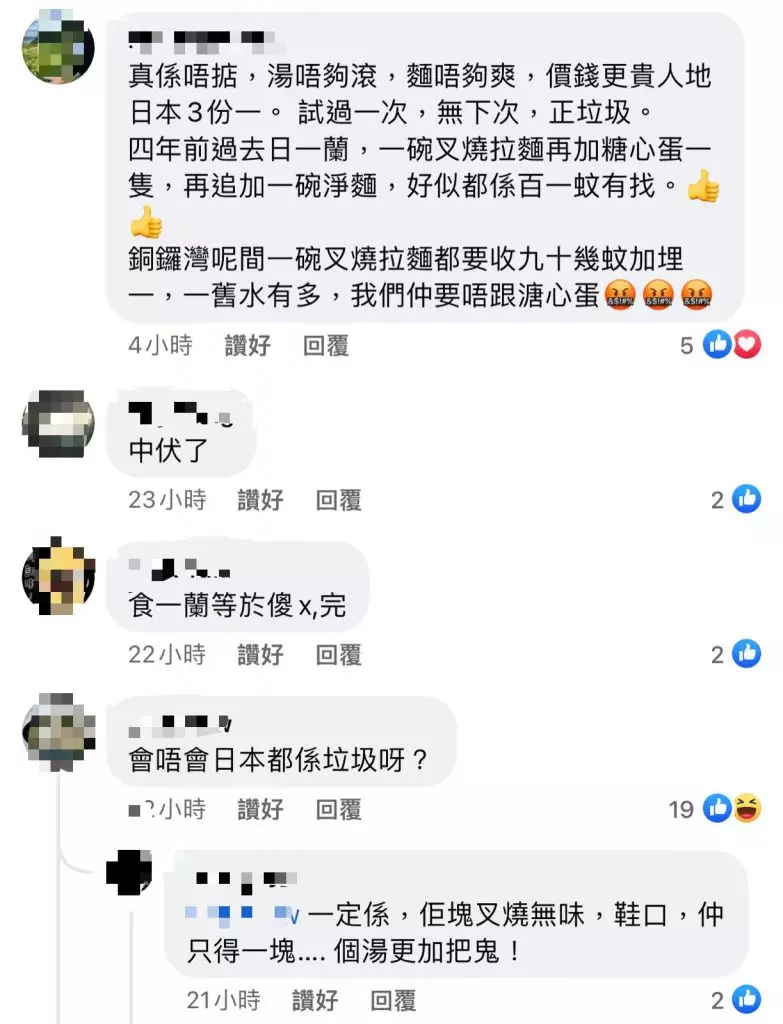Reply to the comment 中伏了
Viewport: 783px width, 1024px height.
[x=339, y=500]
